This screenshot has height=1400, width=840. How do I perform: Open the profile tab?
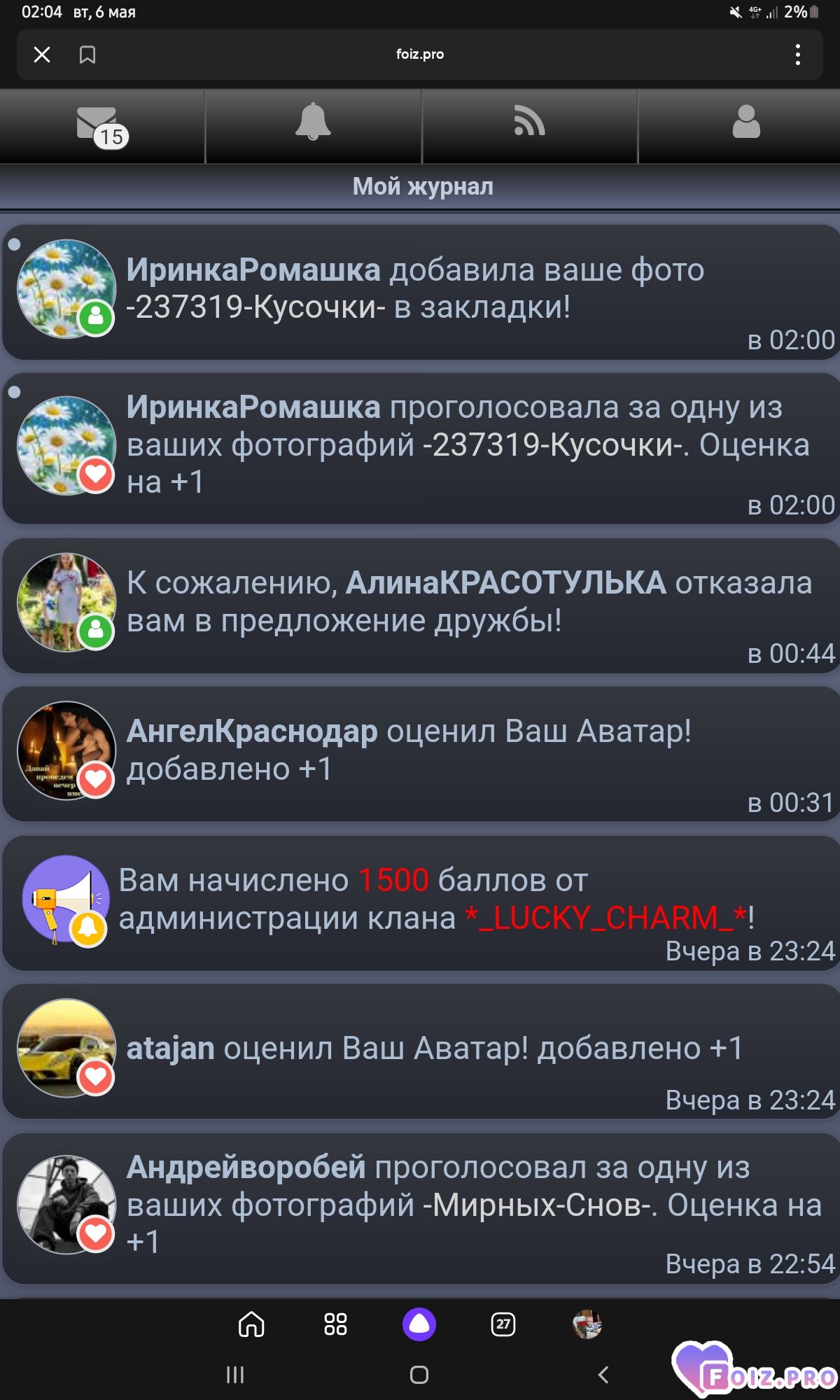click(745, 127)
